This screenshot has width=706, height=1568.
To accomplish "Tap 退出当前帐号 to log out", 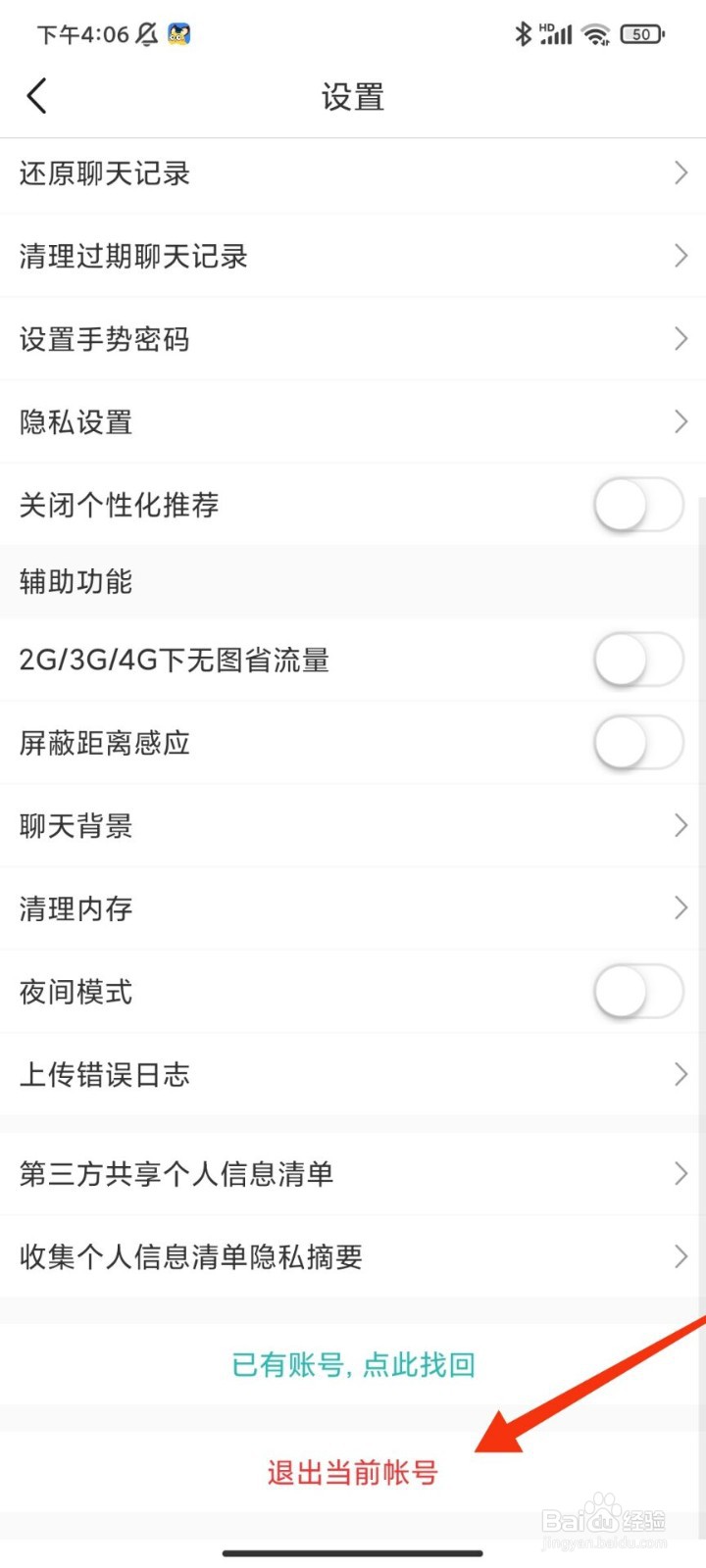I will click(x=351, y=1473).
